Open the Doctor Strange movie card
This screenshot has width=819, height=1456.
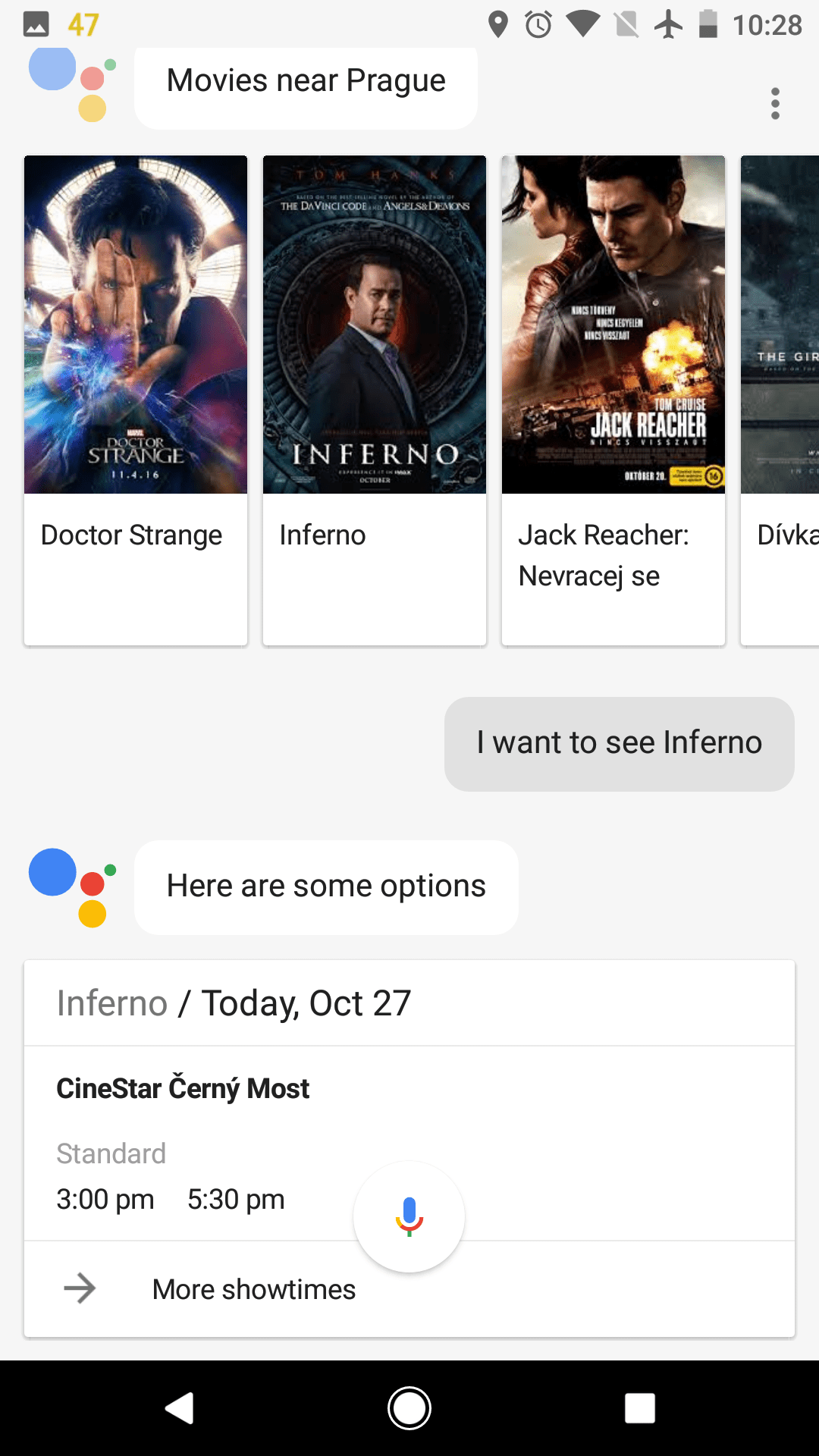pyautogui.click(x=136, y=400)
